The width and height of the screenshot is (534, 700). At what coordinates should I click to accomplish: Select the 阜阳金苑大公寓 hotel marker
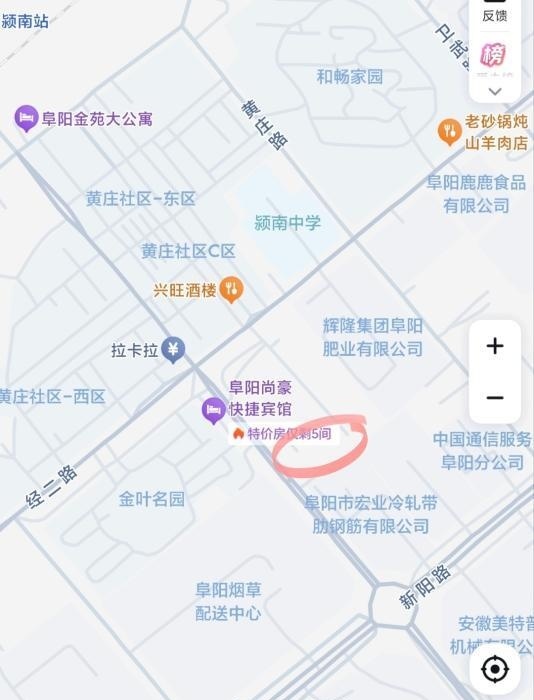26,118
